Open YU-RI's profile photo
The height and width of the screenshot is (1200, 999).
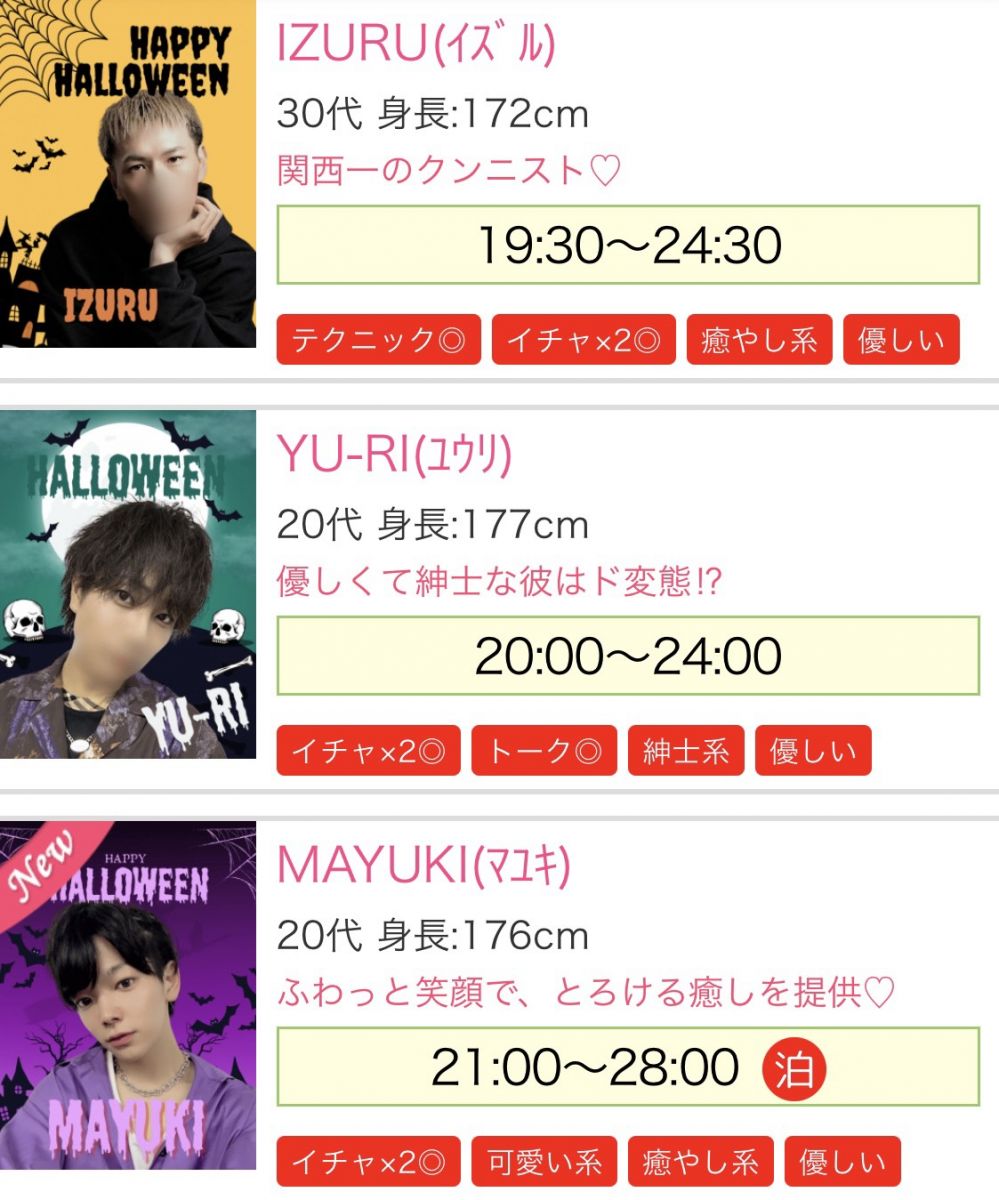(128, 585)
